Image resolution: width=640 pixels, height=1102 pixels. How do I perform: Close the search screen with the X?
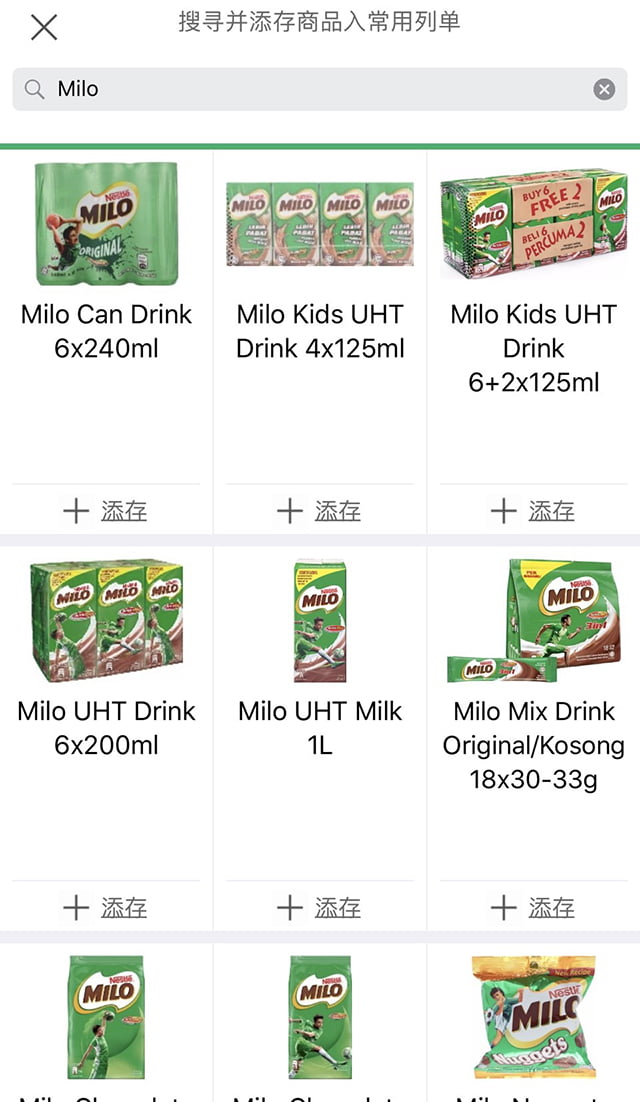44,28
